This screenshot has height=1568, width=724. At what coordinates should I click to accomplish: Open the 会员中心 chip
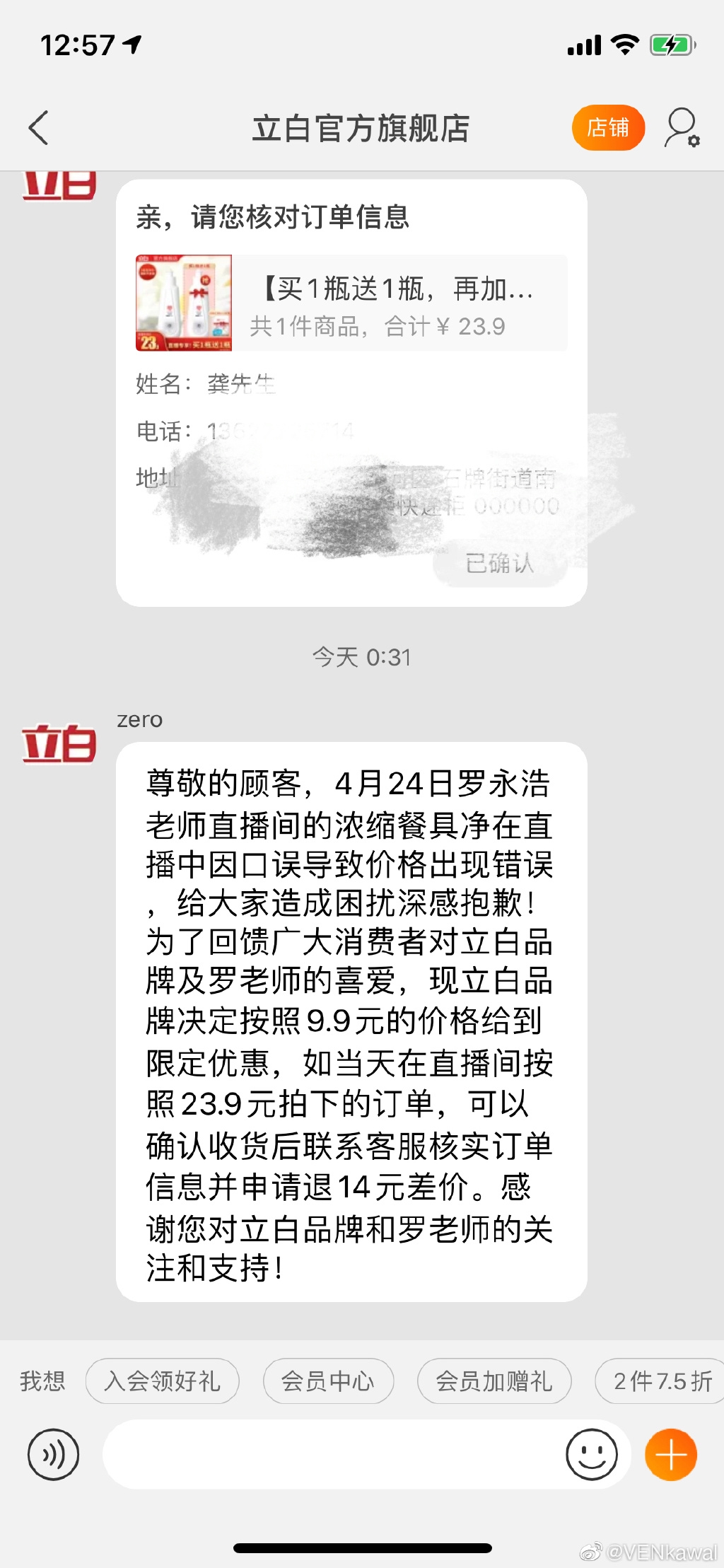[x=328, y=1381]
